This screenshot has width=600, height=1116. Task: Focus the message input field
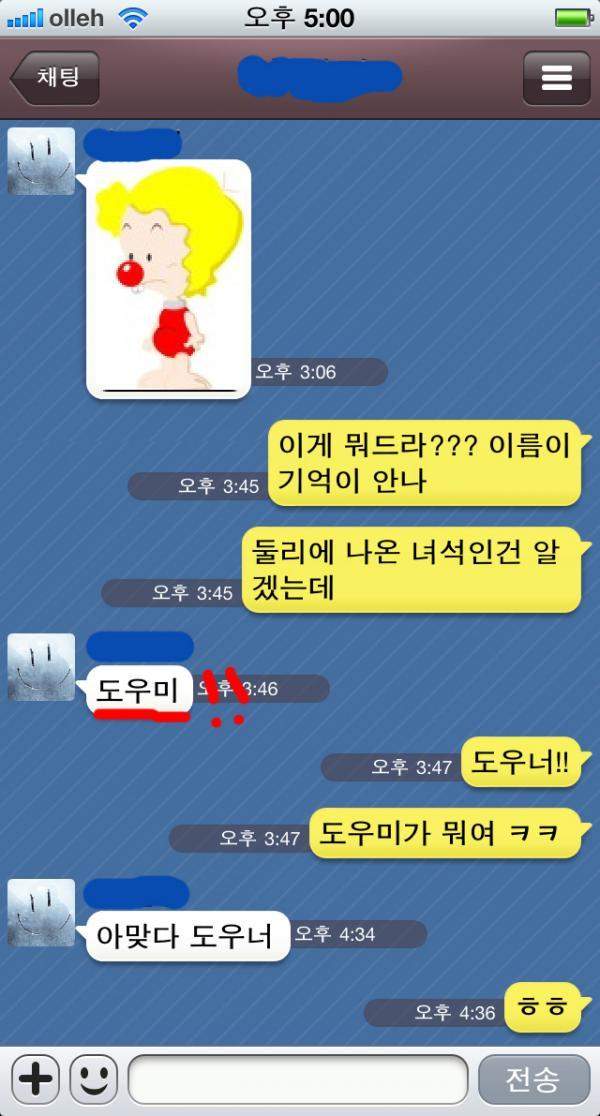297,1080
